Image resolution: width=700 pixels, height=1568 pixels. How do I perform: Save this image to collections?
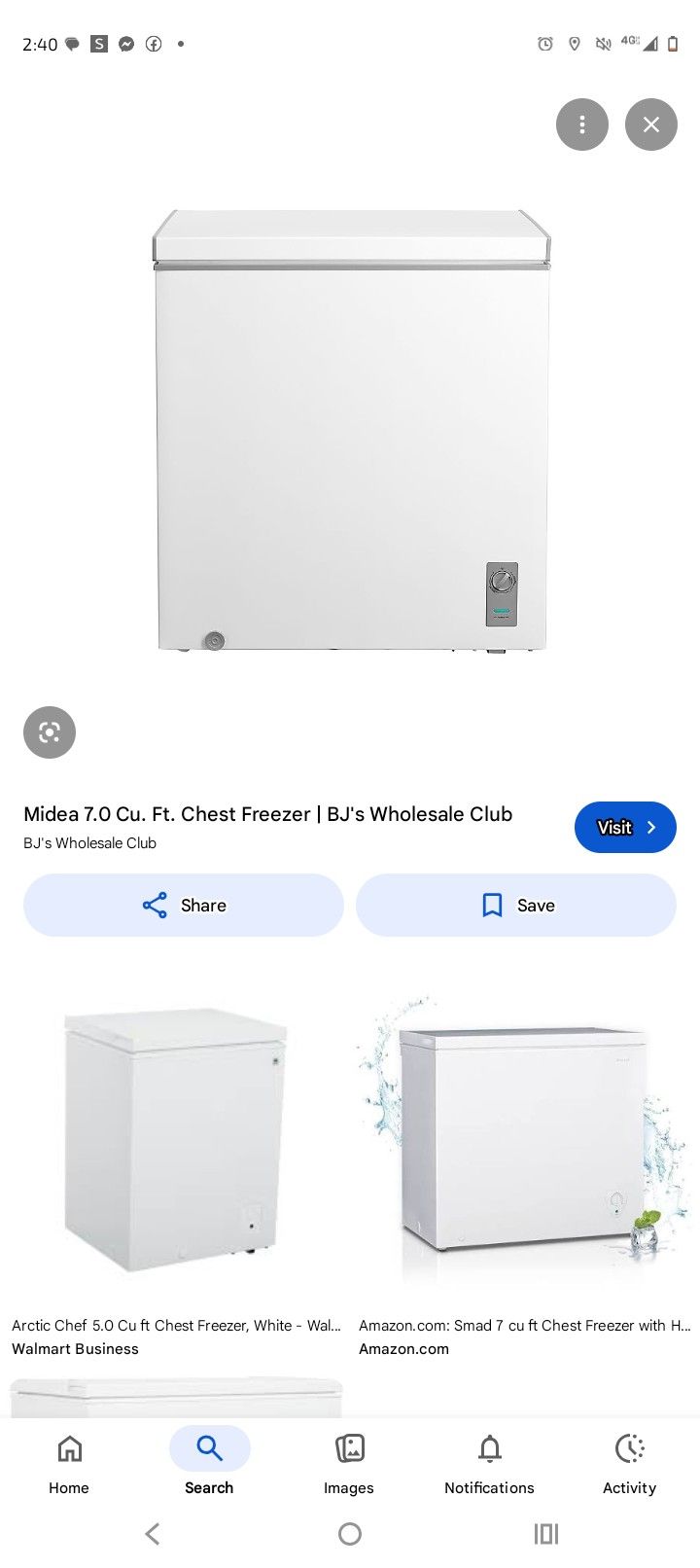[x=515, y=905]
